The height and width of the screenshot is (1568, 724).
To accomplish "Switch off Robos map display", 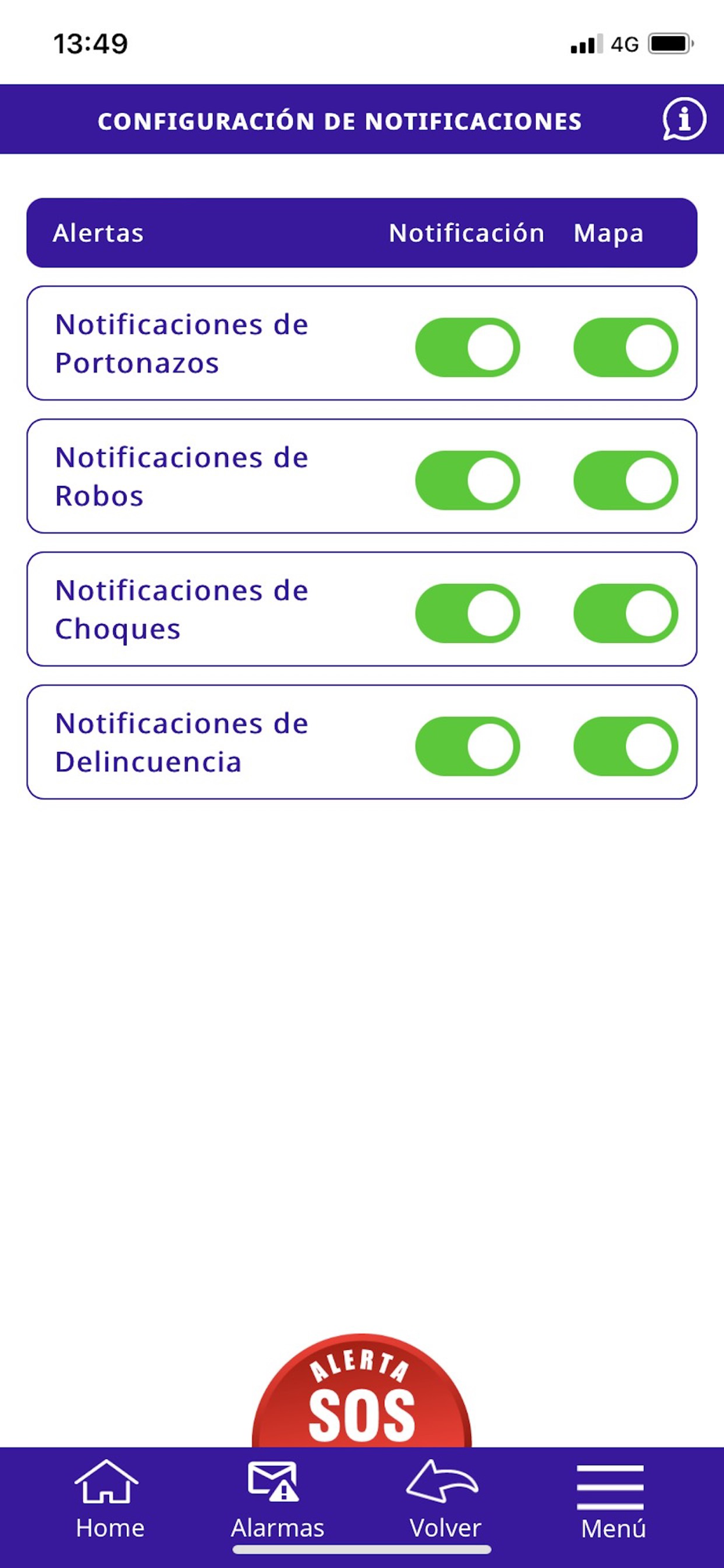I will [x=625, y=480].
